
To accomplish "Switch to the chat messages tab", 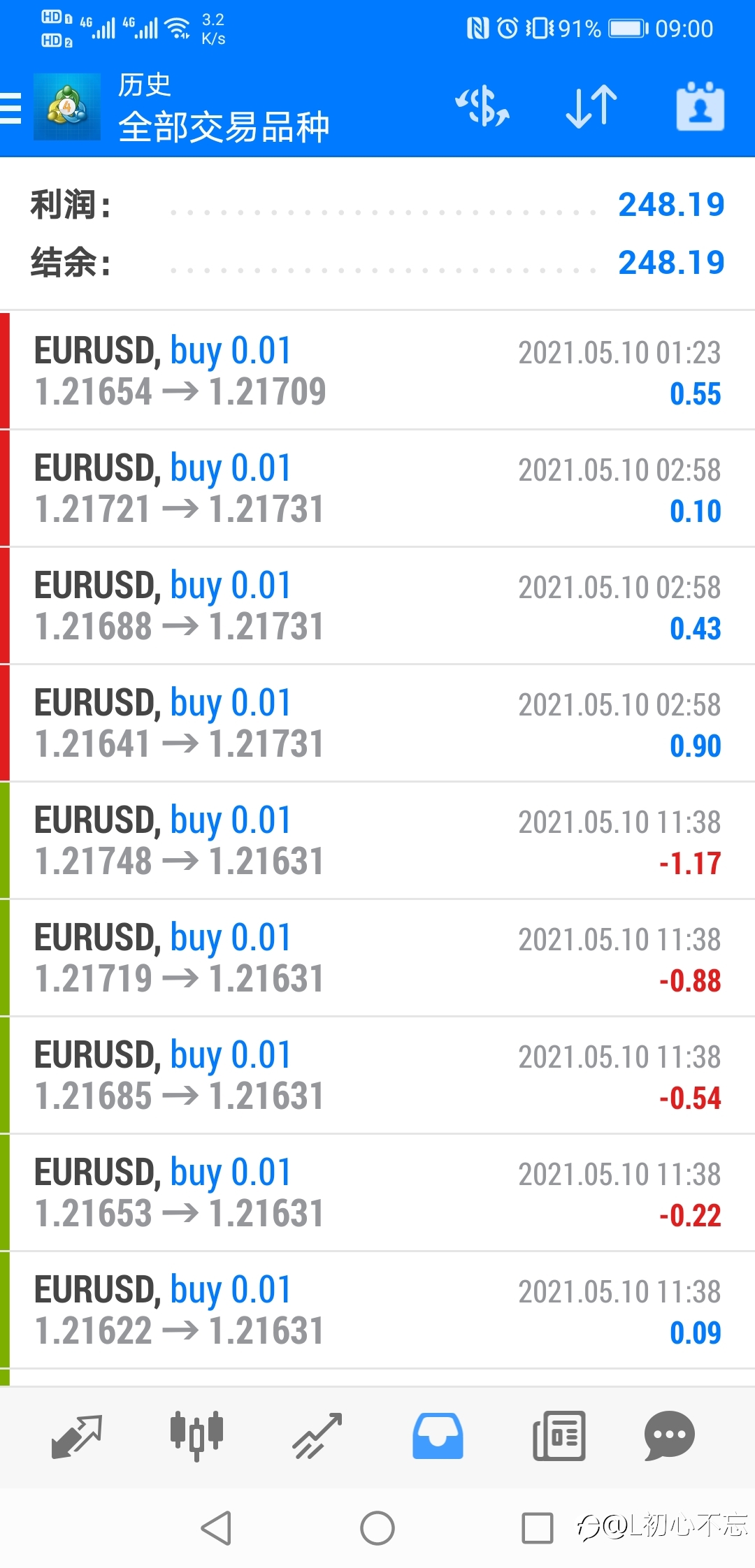I will (669, 1437).
